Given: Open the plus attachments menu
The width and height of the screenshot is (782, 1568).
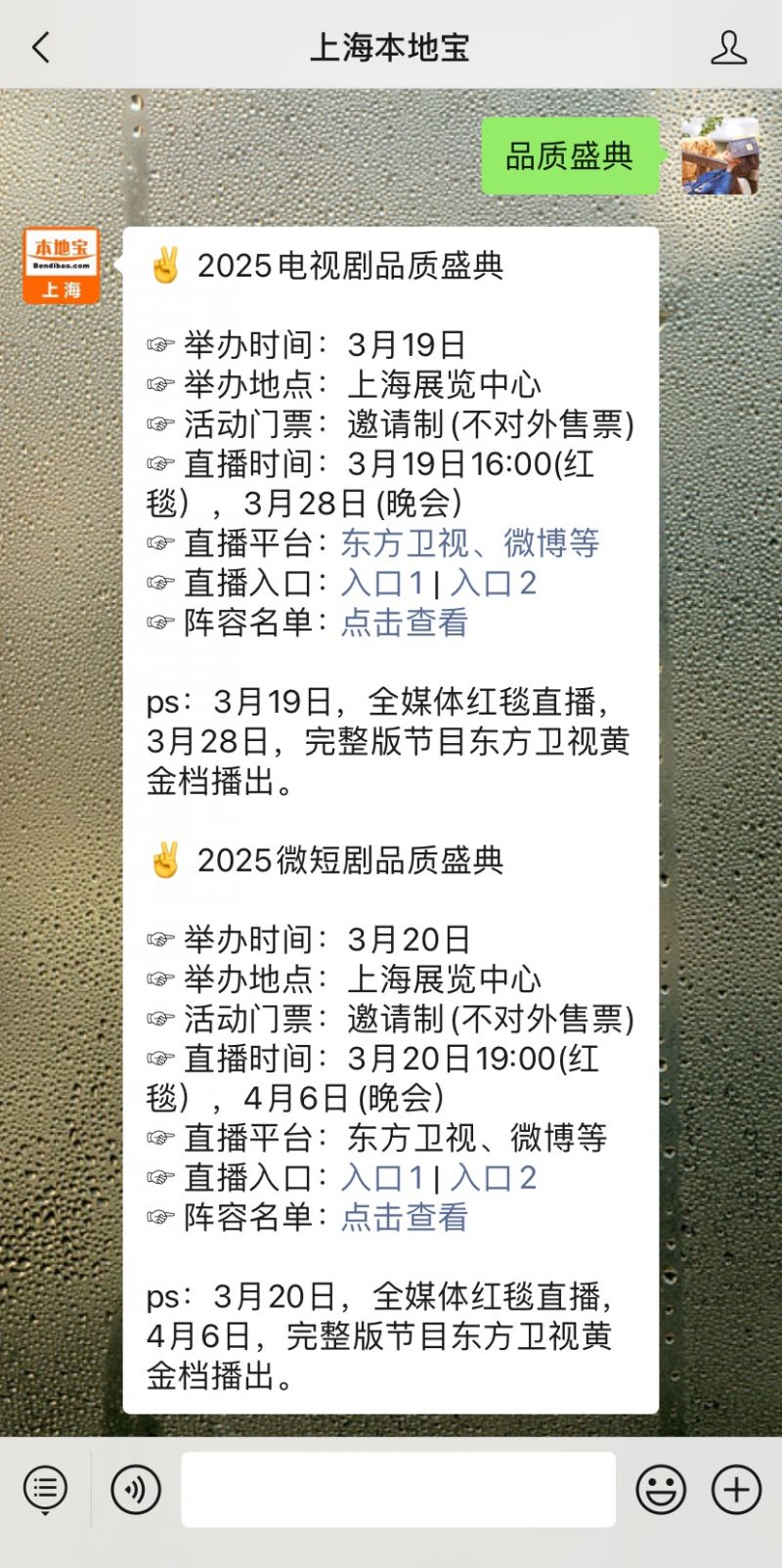Looking at the screenshot, I should [x=736, y=1490].
